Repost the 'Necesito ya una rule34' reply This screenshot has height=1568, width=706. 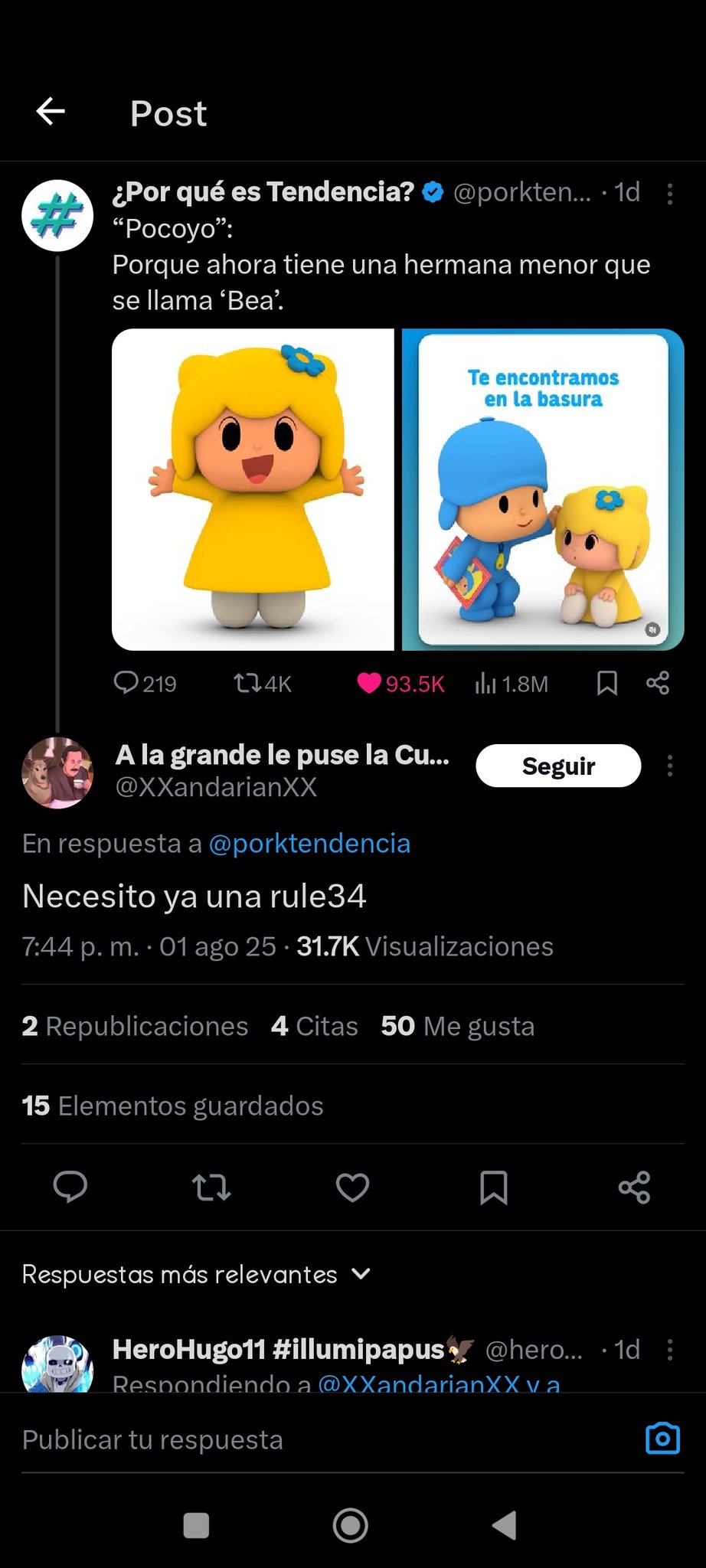[211, 1187]
